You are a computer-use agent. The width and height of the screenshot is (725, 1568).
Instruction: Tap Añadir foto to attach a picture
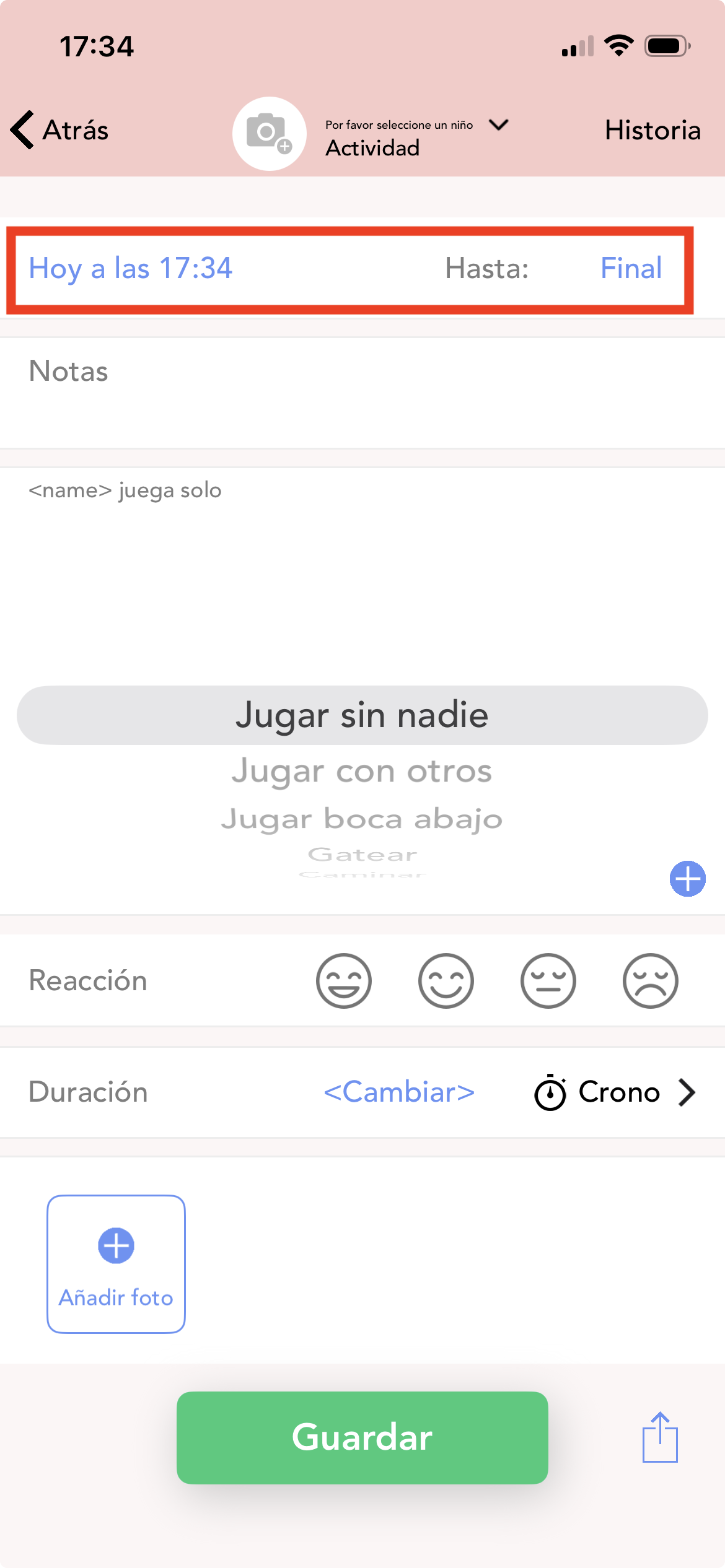(x=116, y=1264)
